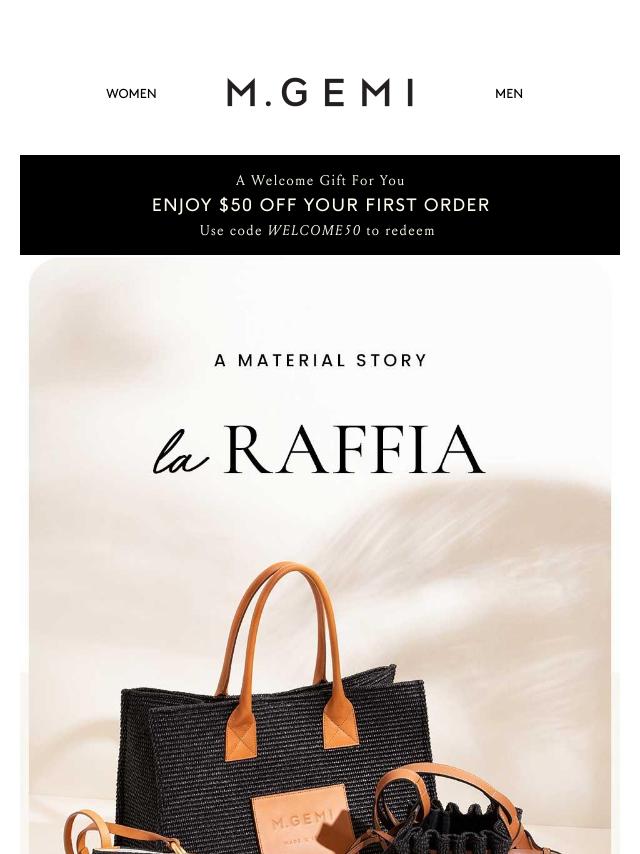Open the MEN section link
The height and width of the screenshot is (854, 640).
coord(508,94)
